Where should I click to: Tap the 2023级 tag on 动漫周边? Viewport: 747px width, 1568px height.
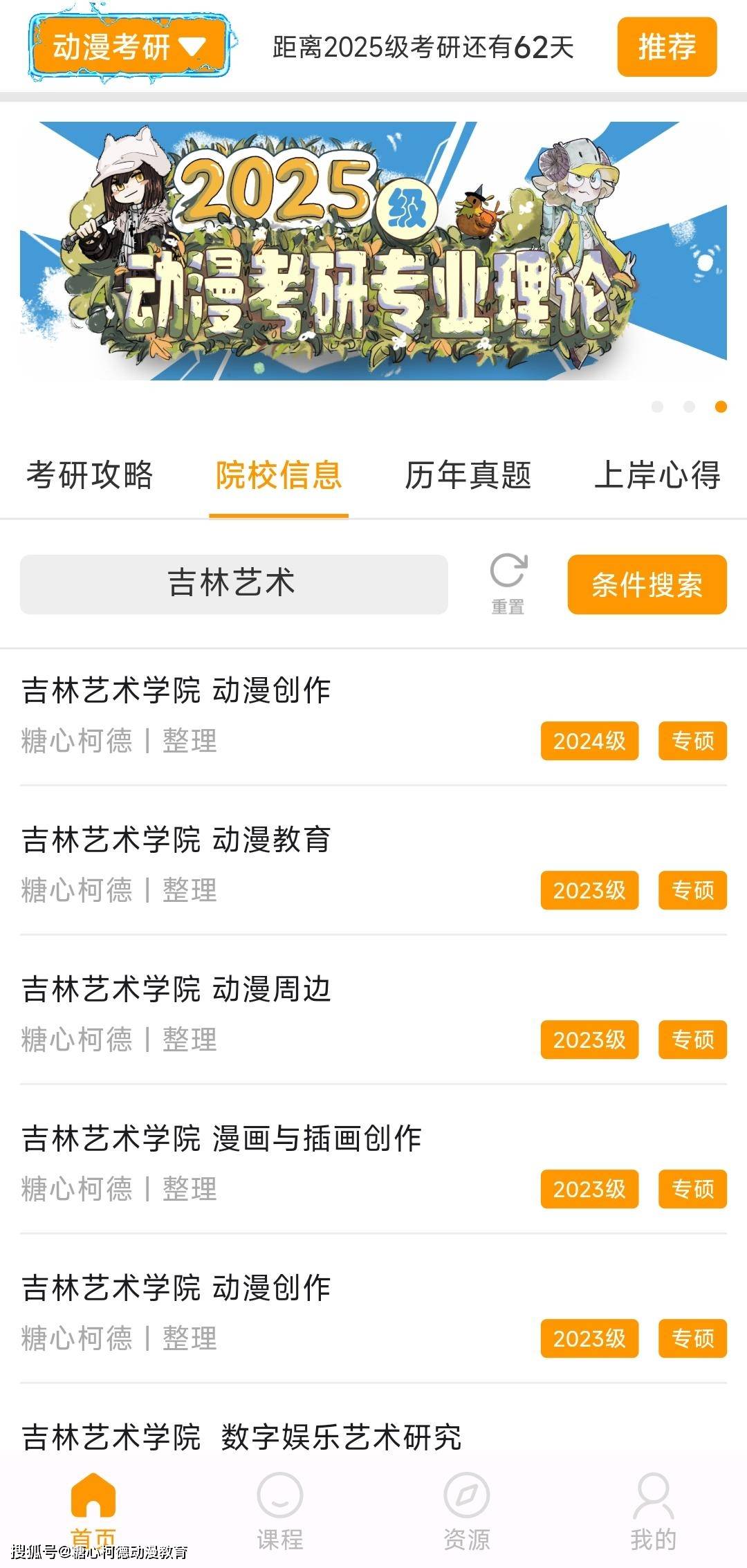[x=589, y=1041]
